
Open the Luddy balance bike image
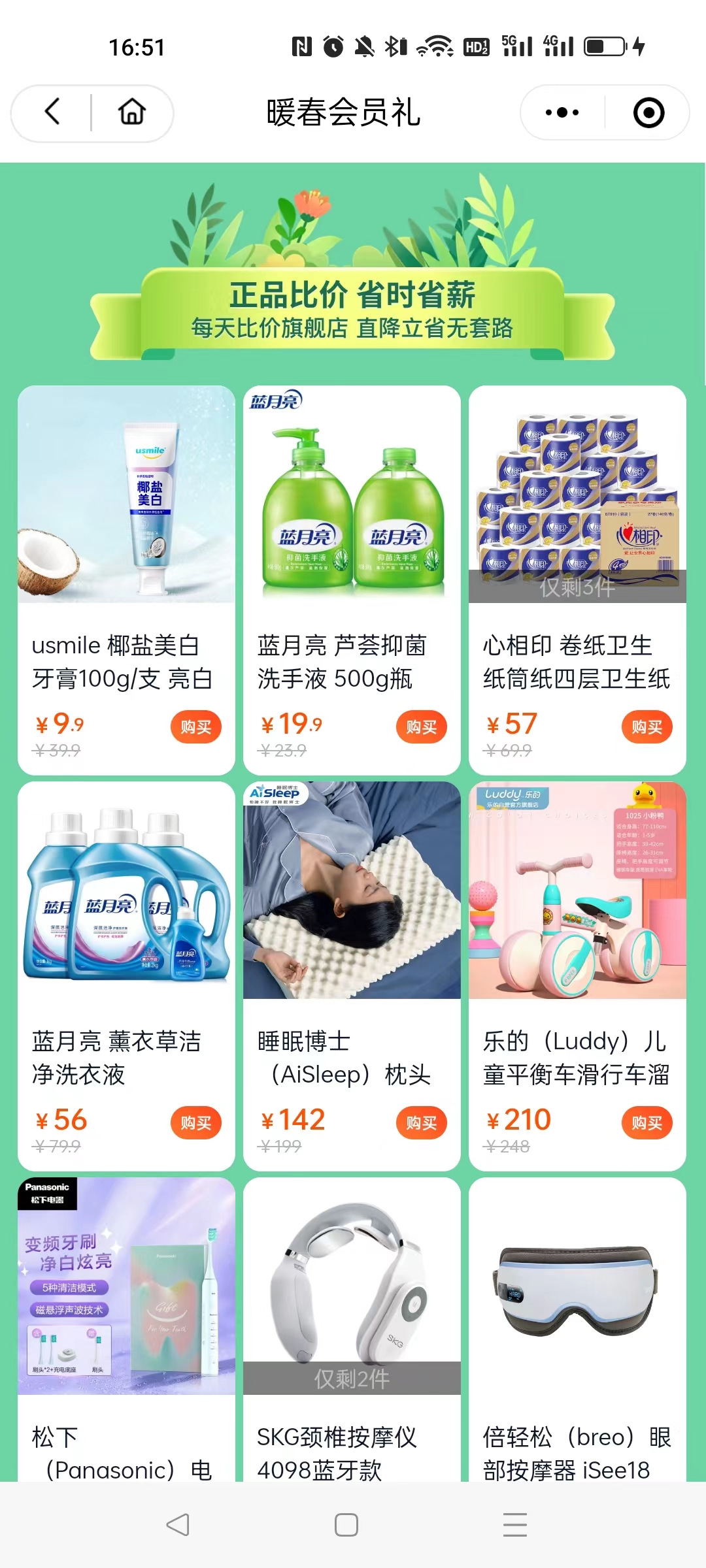point(577,890)
